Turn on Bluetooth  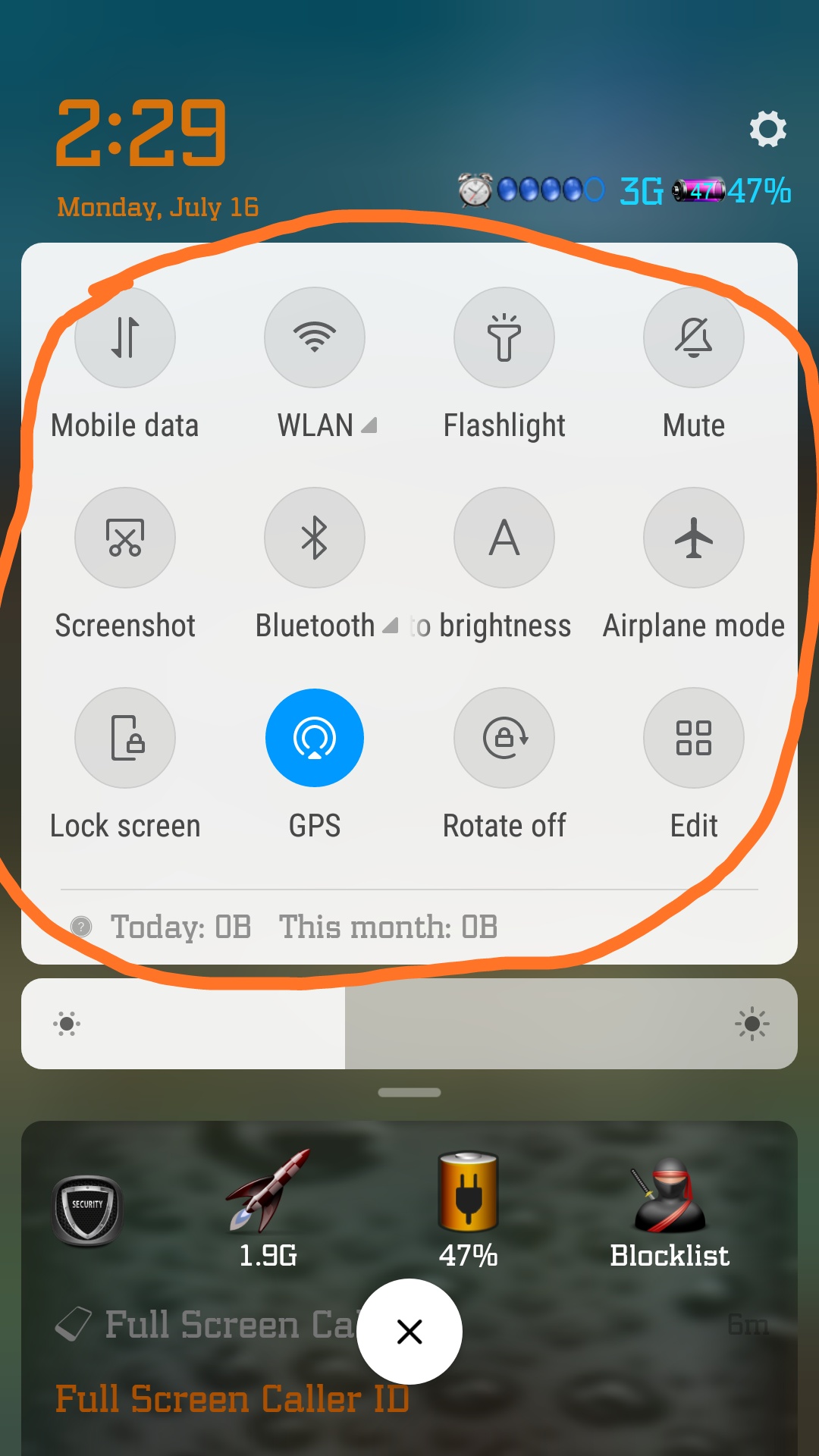(315, 538)
